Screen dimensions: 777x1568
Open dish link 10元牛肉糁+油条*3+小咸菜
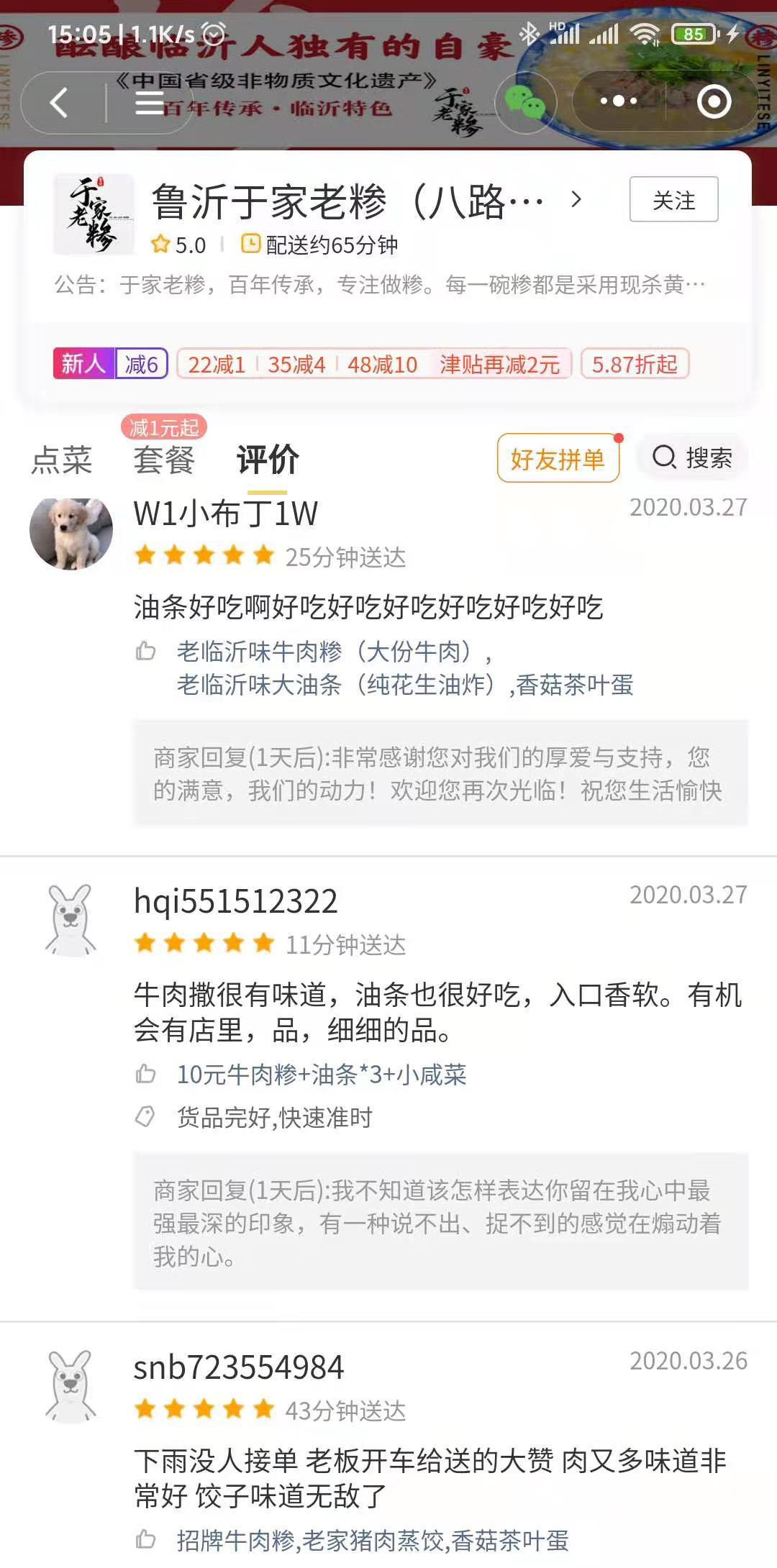tap(321, 1075)
